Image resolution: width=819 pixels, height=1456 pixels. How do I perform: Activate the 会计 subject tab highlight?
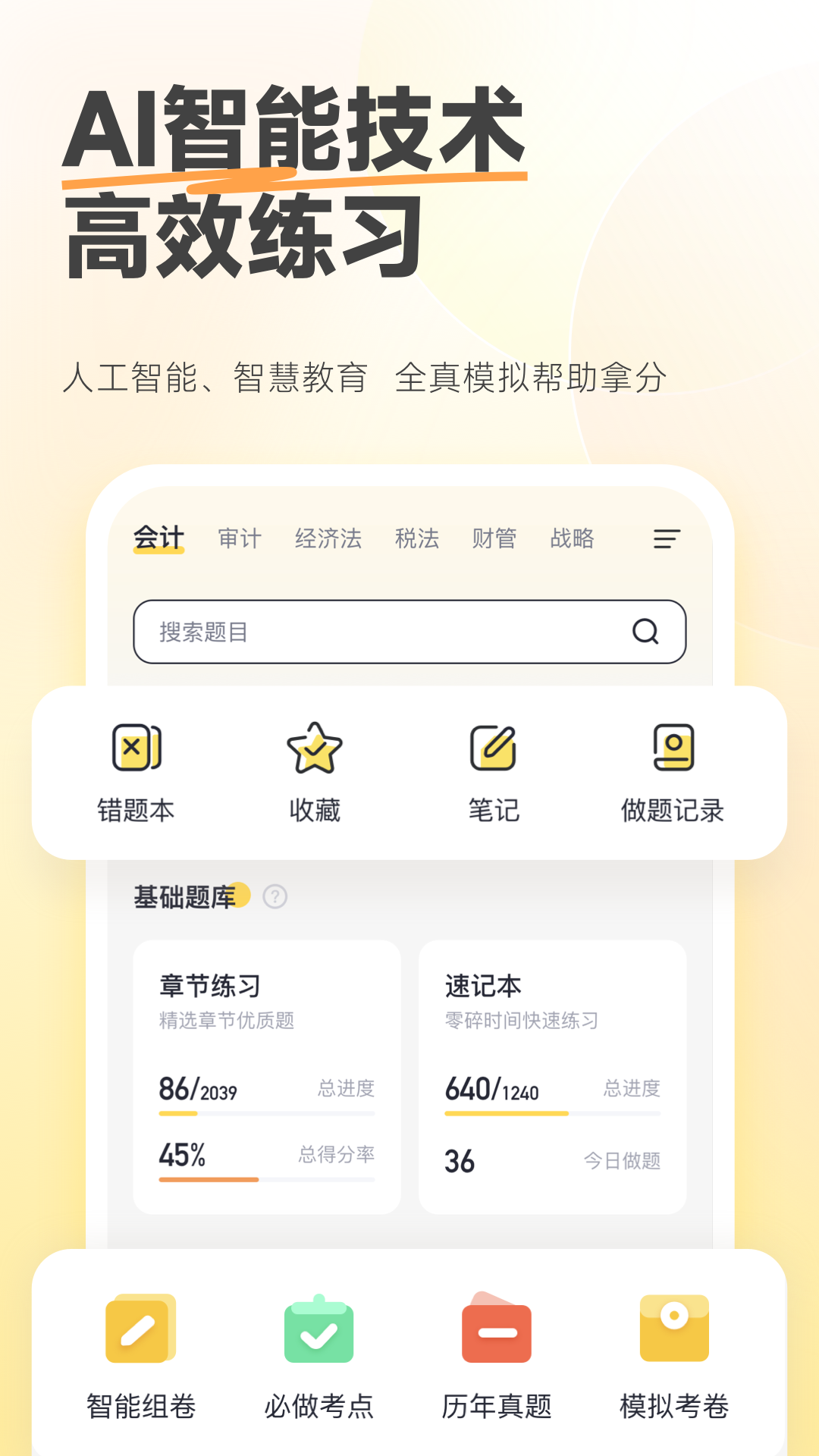158,538
